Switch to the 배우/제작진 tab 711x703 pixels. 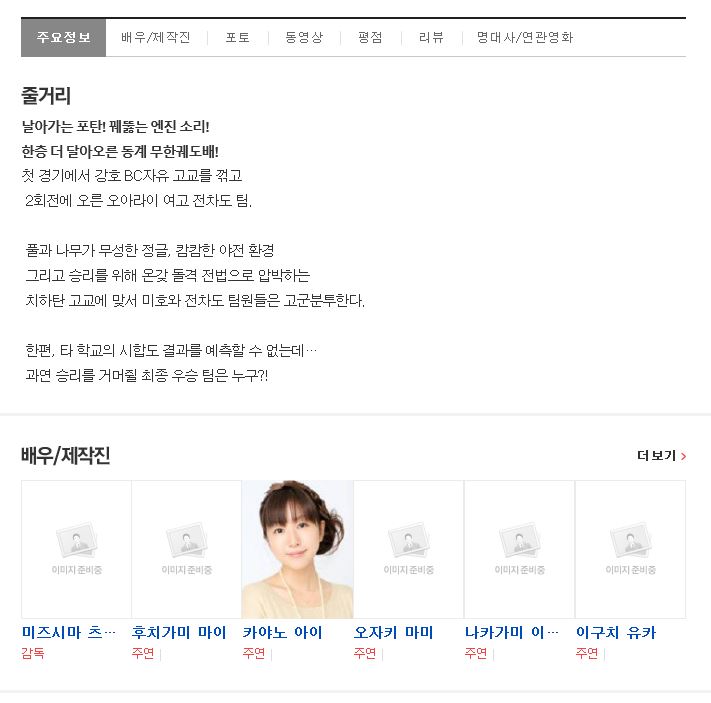(x=155, y=37)
